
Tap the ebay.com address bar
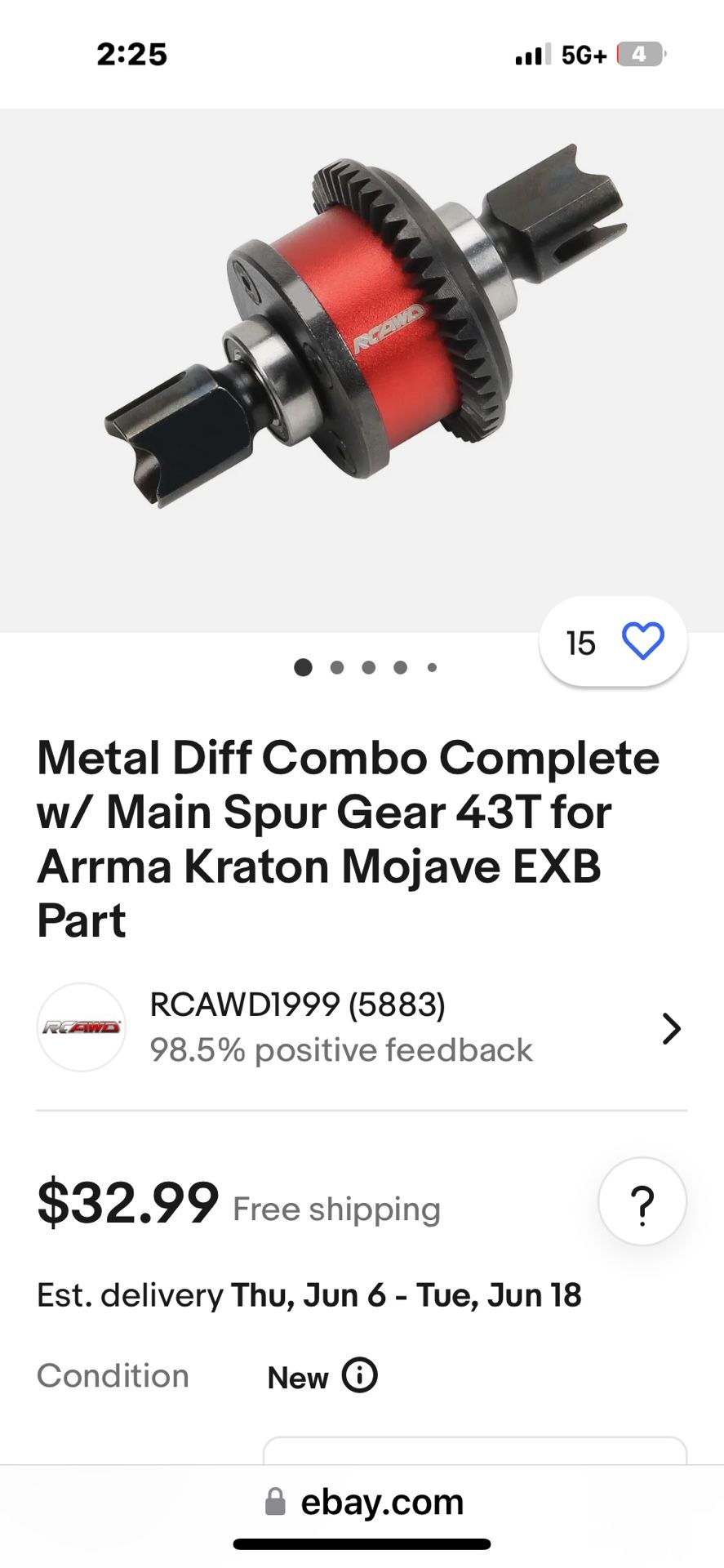coord(363,1502)
